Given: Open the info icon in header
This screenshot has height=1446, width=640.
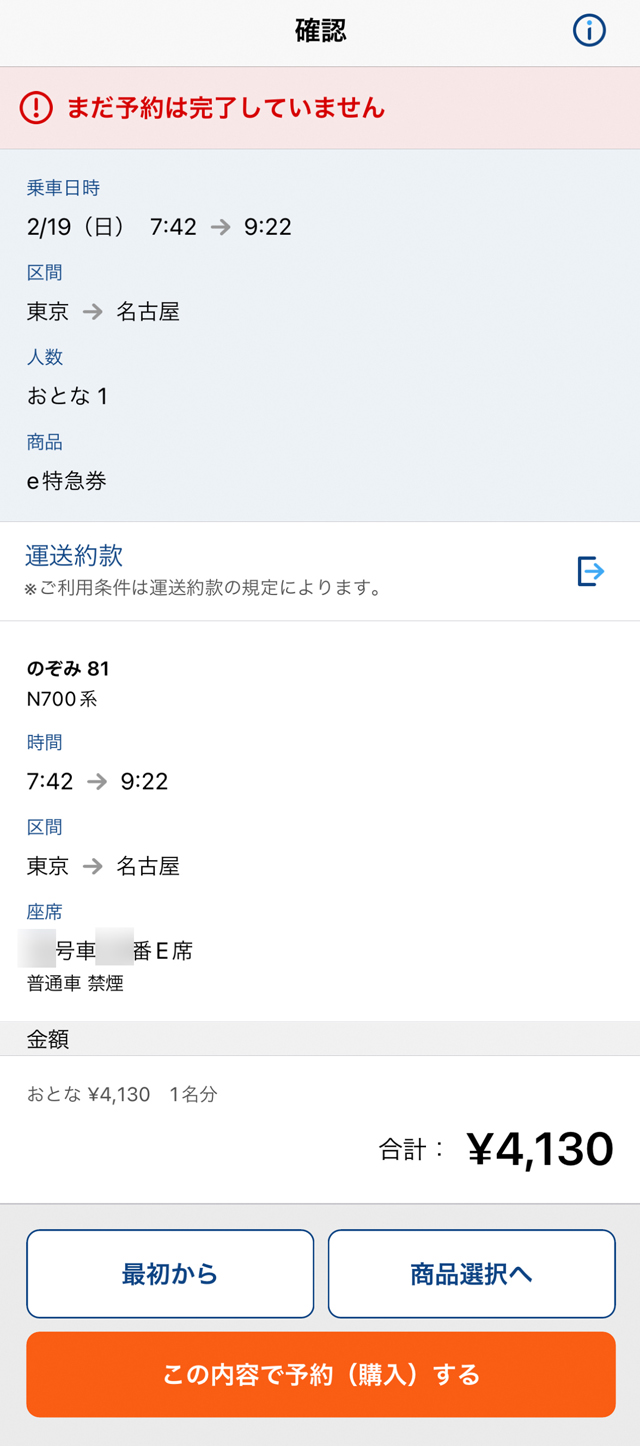Looking at the screenshot, I should coord(589,31).
